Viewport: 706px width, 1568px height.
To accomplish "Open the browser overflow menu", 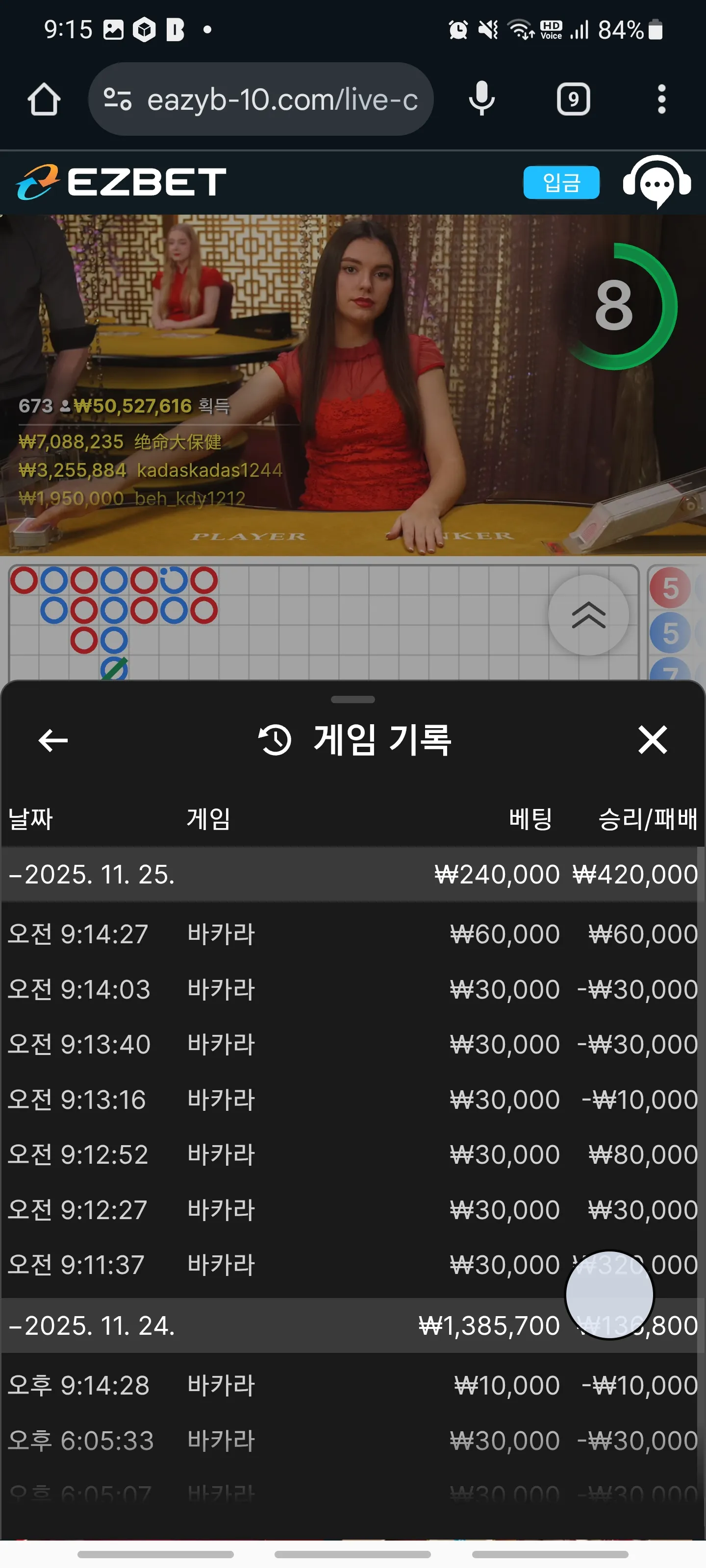I will [661, 99].
